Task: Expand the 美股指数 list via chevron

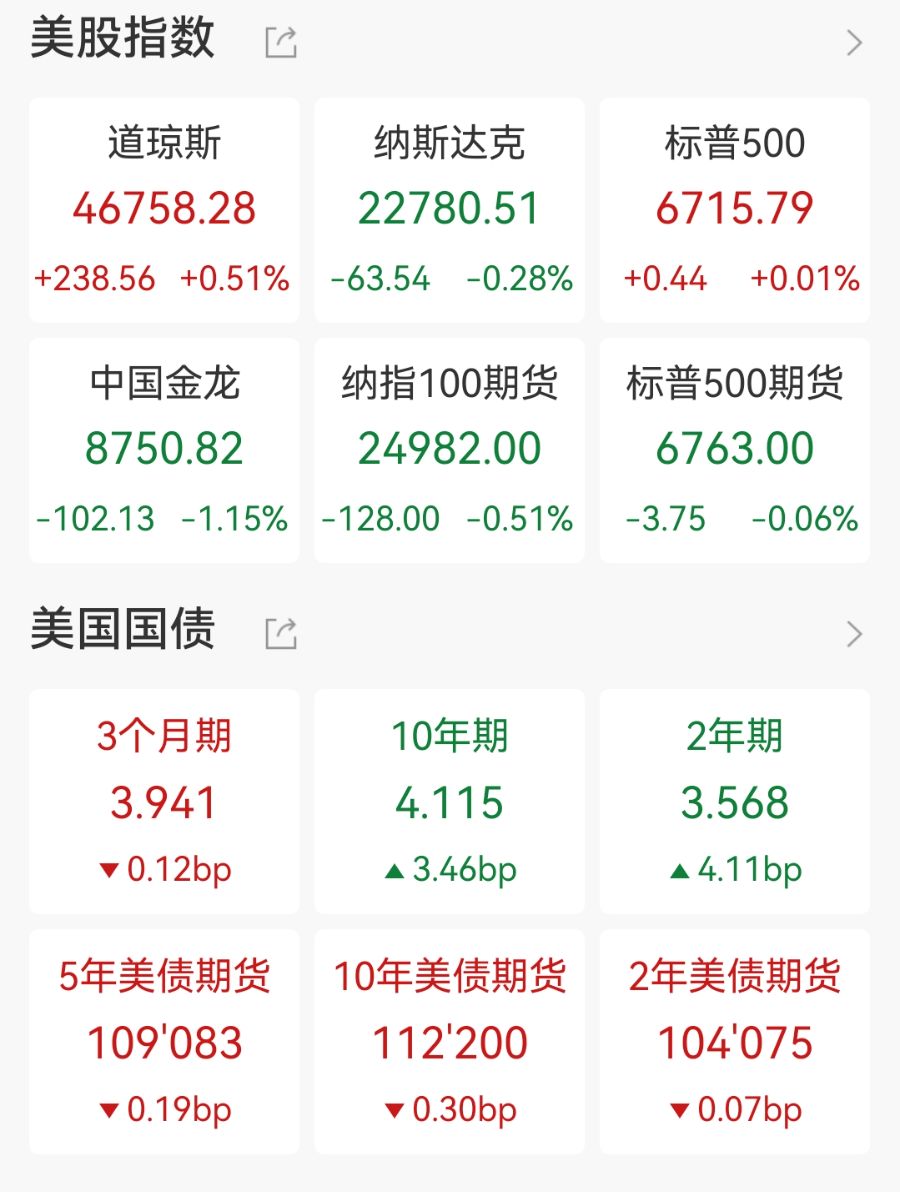Action: [854, 42]
